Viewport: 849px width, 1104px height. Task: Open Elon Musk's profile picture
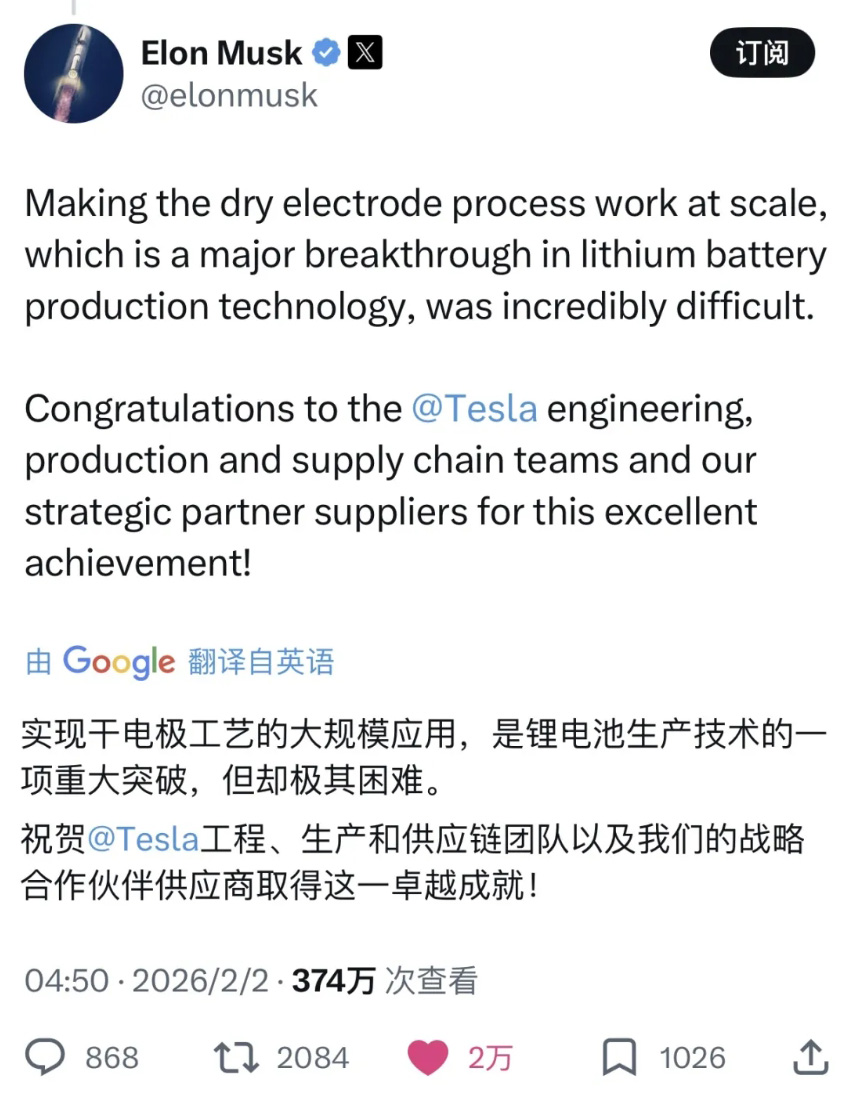coord(73,74)
